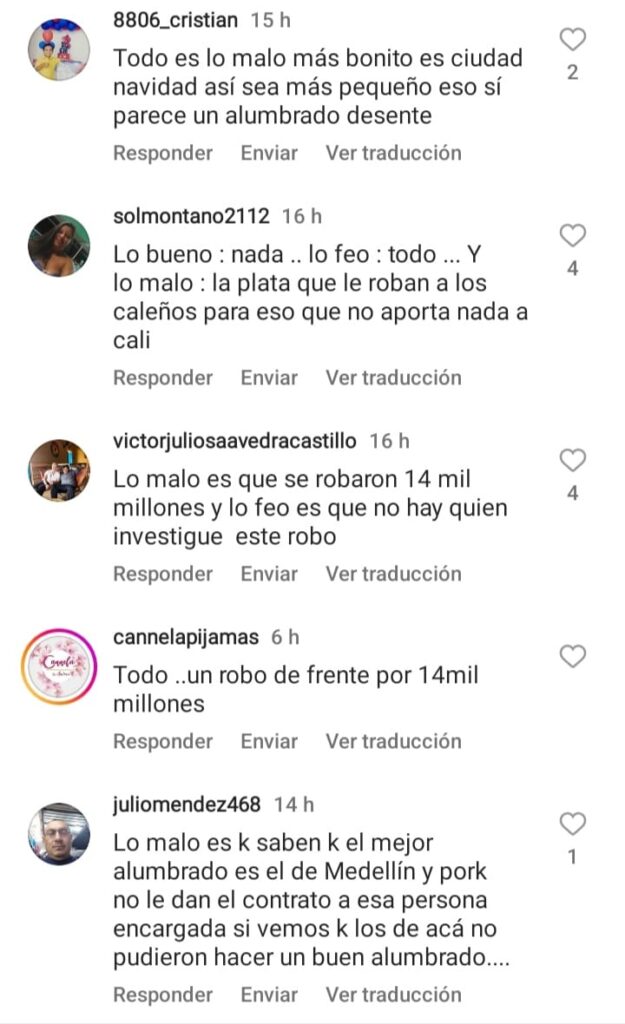This screenshot has height=1024, width=625.
Task: Open victorjuliosaavedracastillo's profile via username
Action: click(x=236, y=440)
